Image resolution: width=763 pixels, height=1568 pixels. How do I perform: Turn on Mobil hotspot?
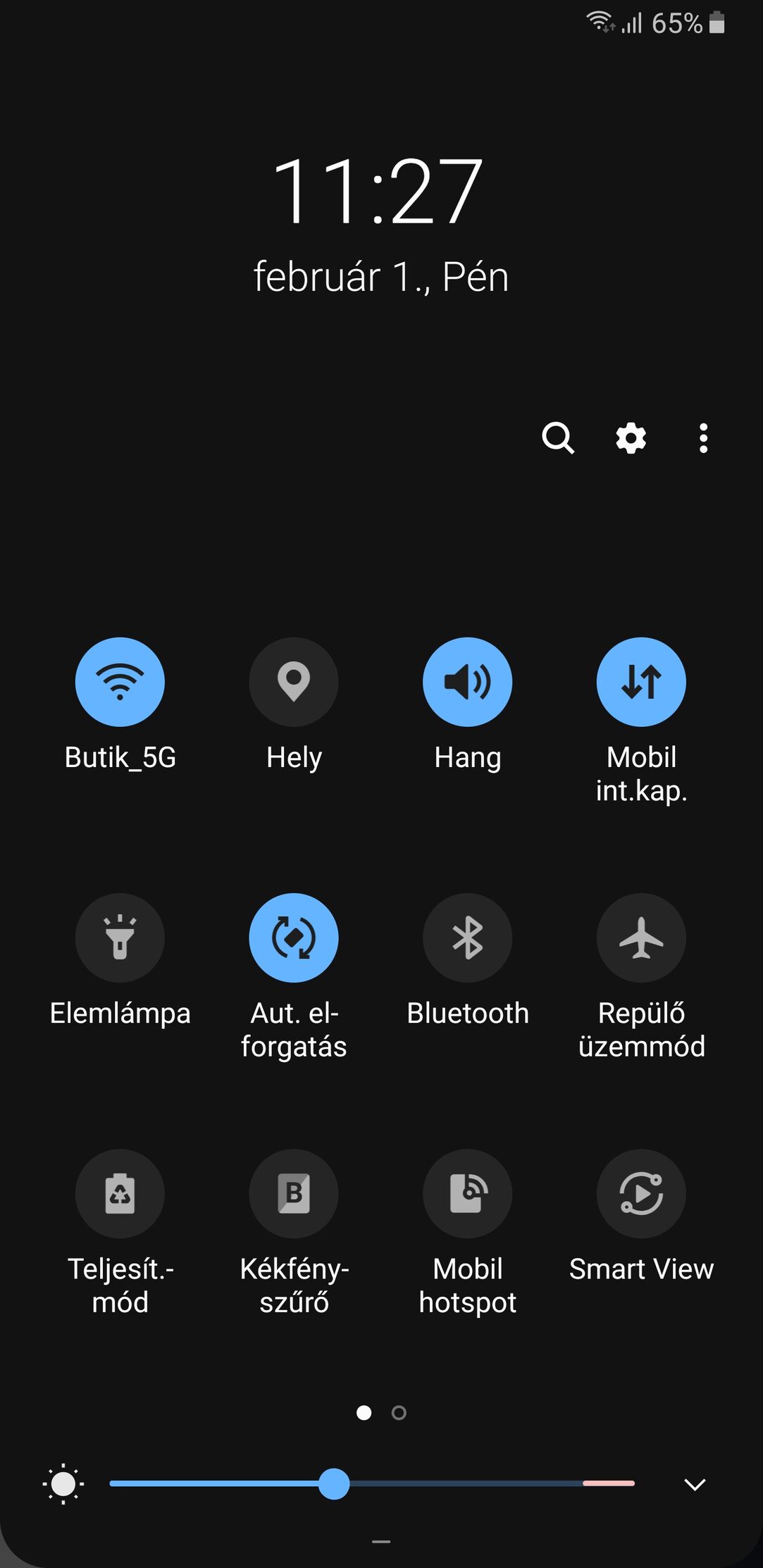pos(467,1193)
